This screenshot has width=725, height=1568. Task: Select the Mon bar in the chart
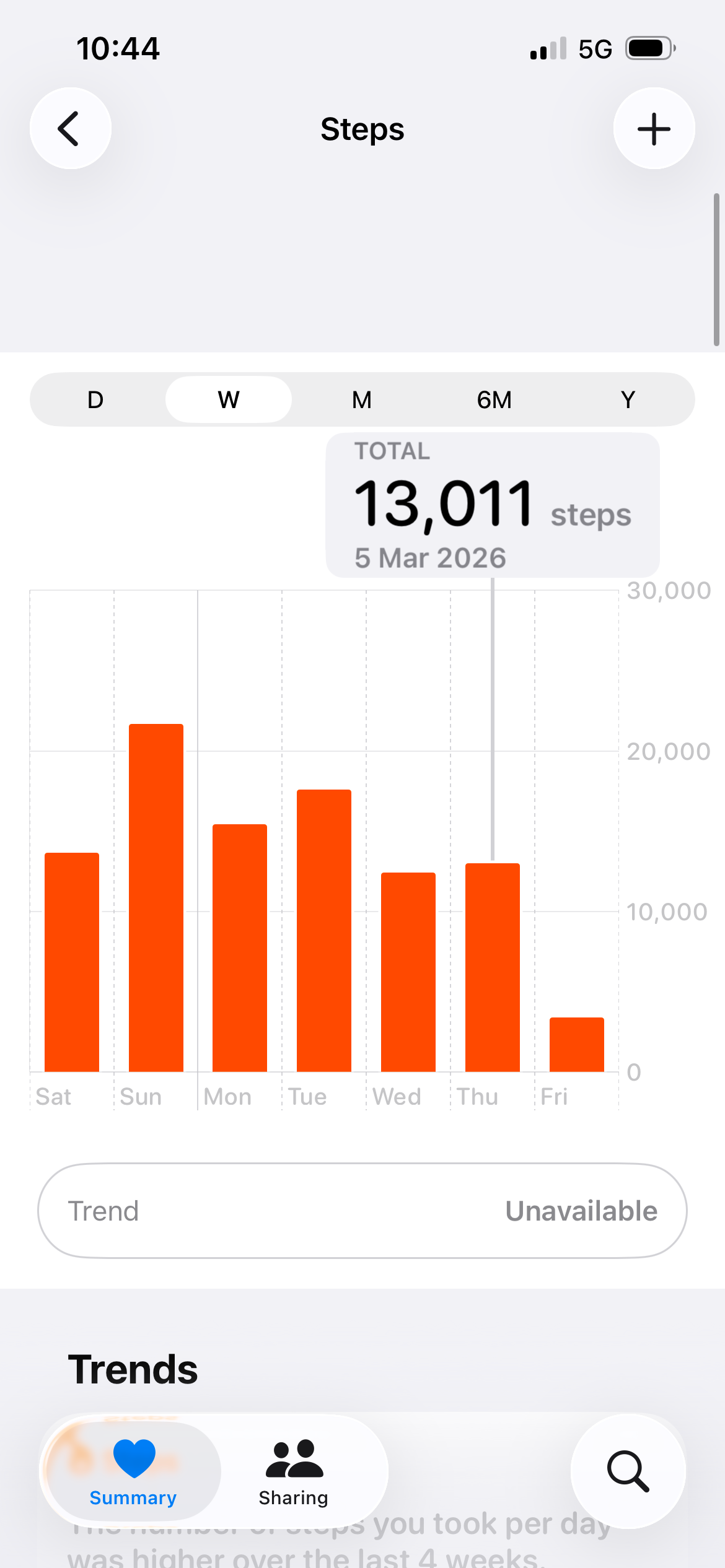240,947
